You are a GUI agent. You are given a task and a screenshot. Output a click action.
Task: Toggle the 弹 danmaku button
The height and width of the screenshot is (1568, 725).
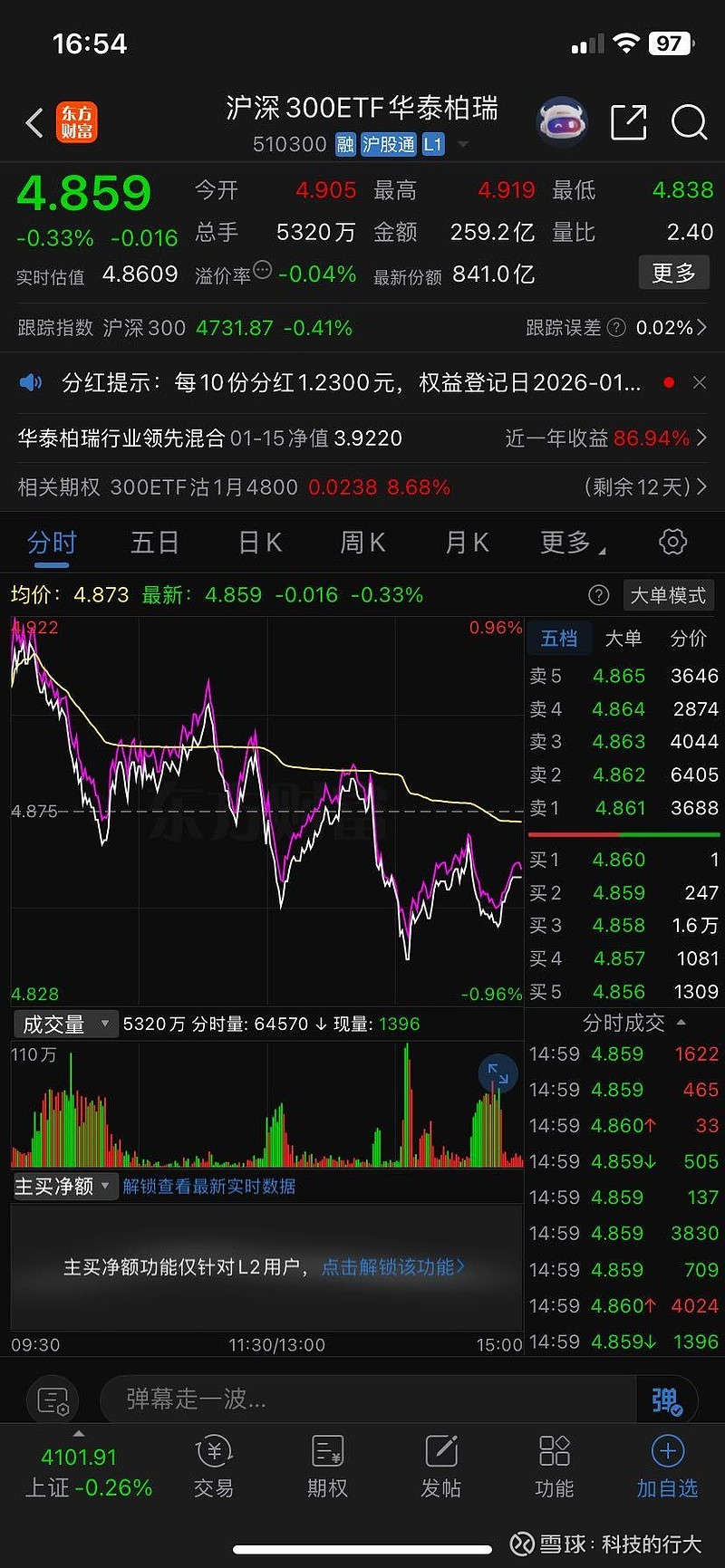point(668,1400)
